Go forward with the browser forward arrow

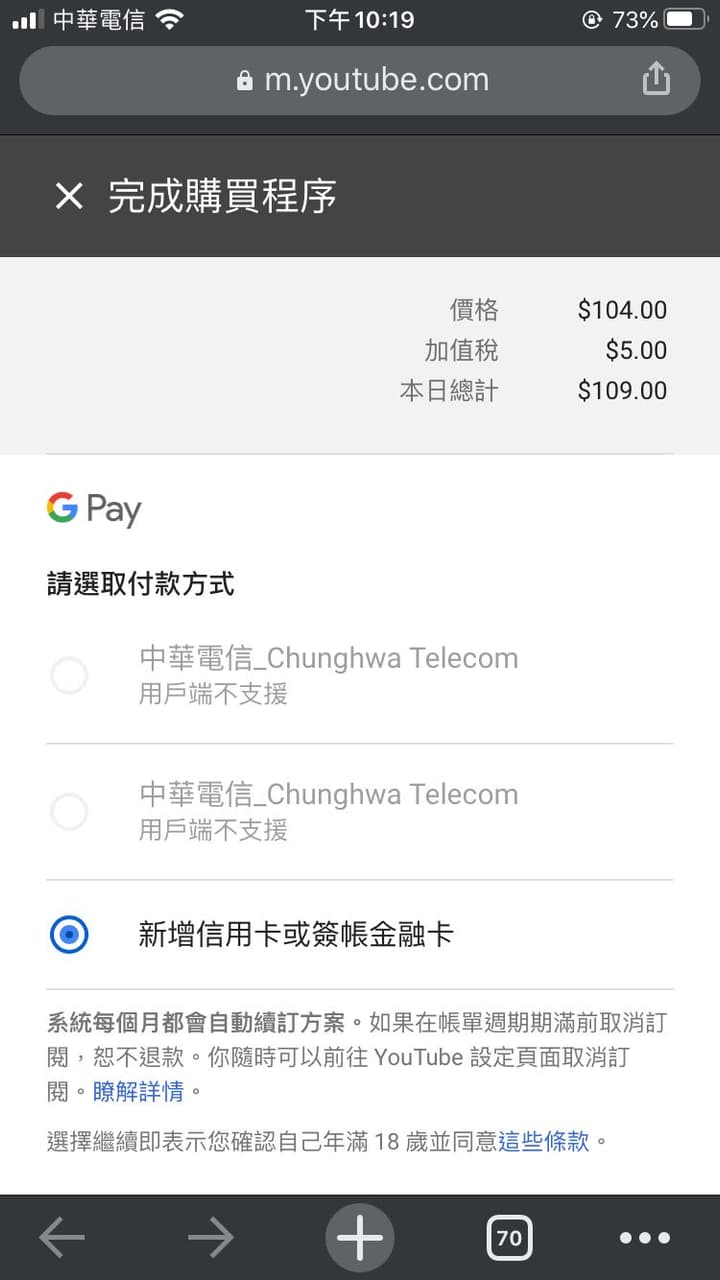coord(210,1238)
